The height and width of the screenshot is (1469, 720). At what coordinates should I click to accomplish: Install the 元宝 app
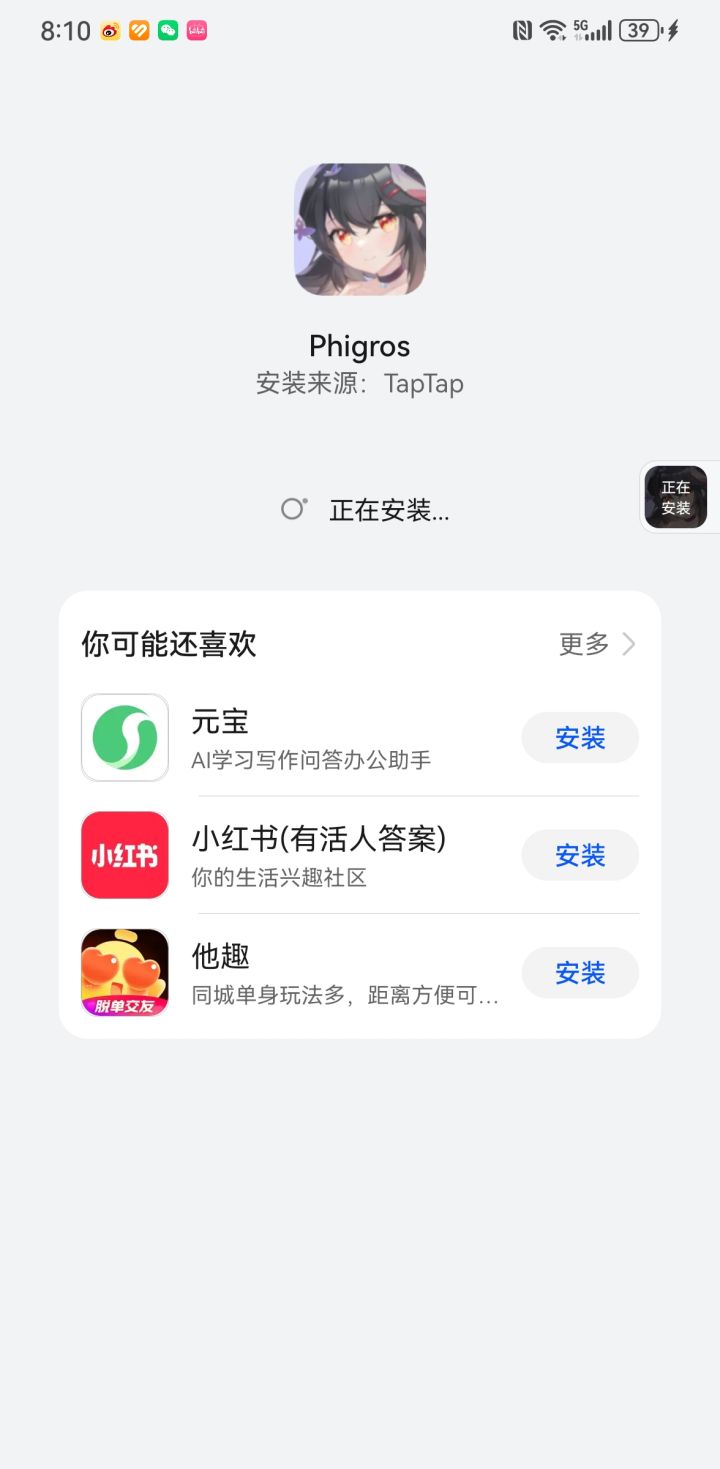pos(580,737)
